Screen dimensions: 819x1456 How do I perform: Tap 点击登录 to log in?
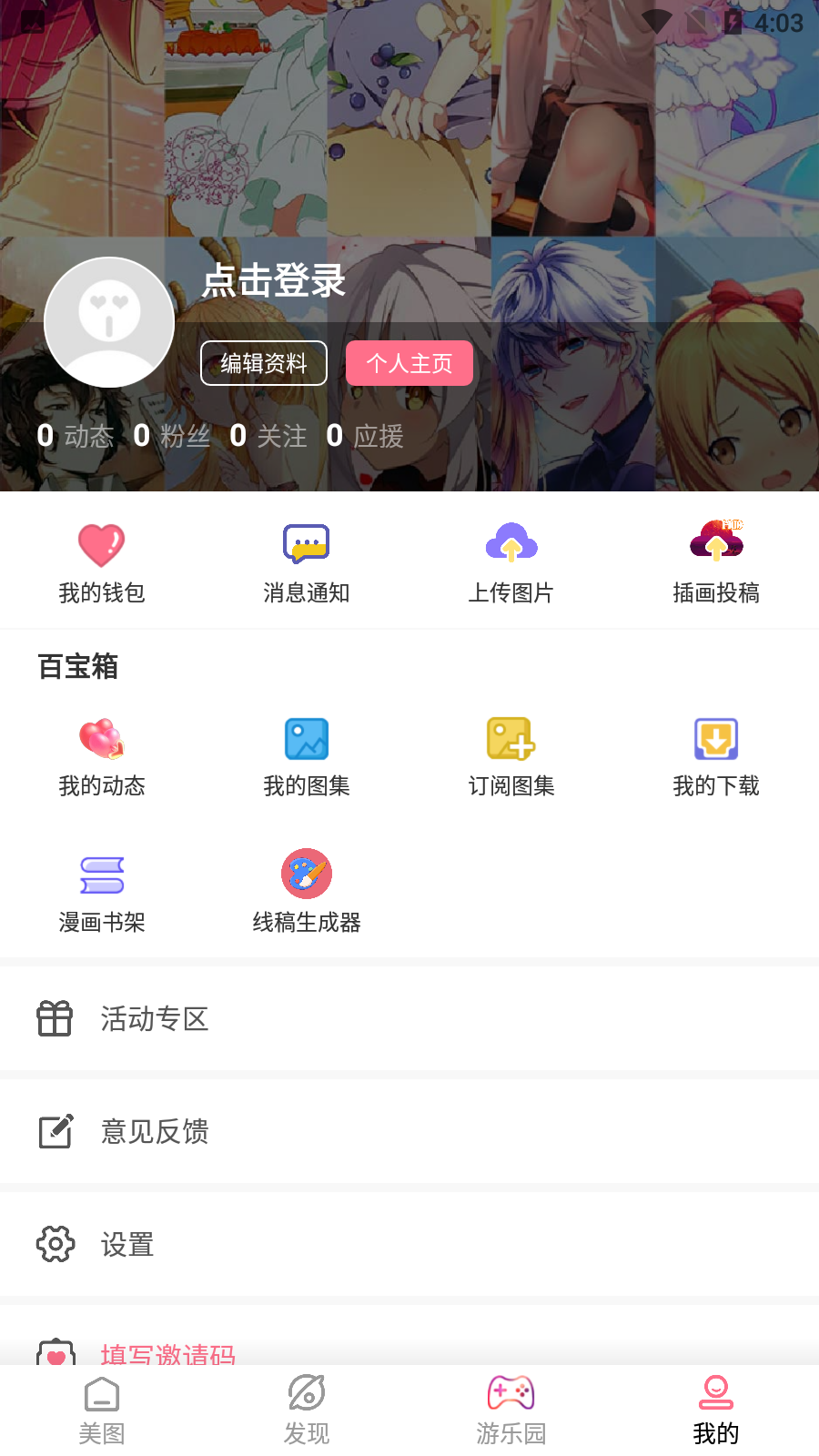274,283
